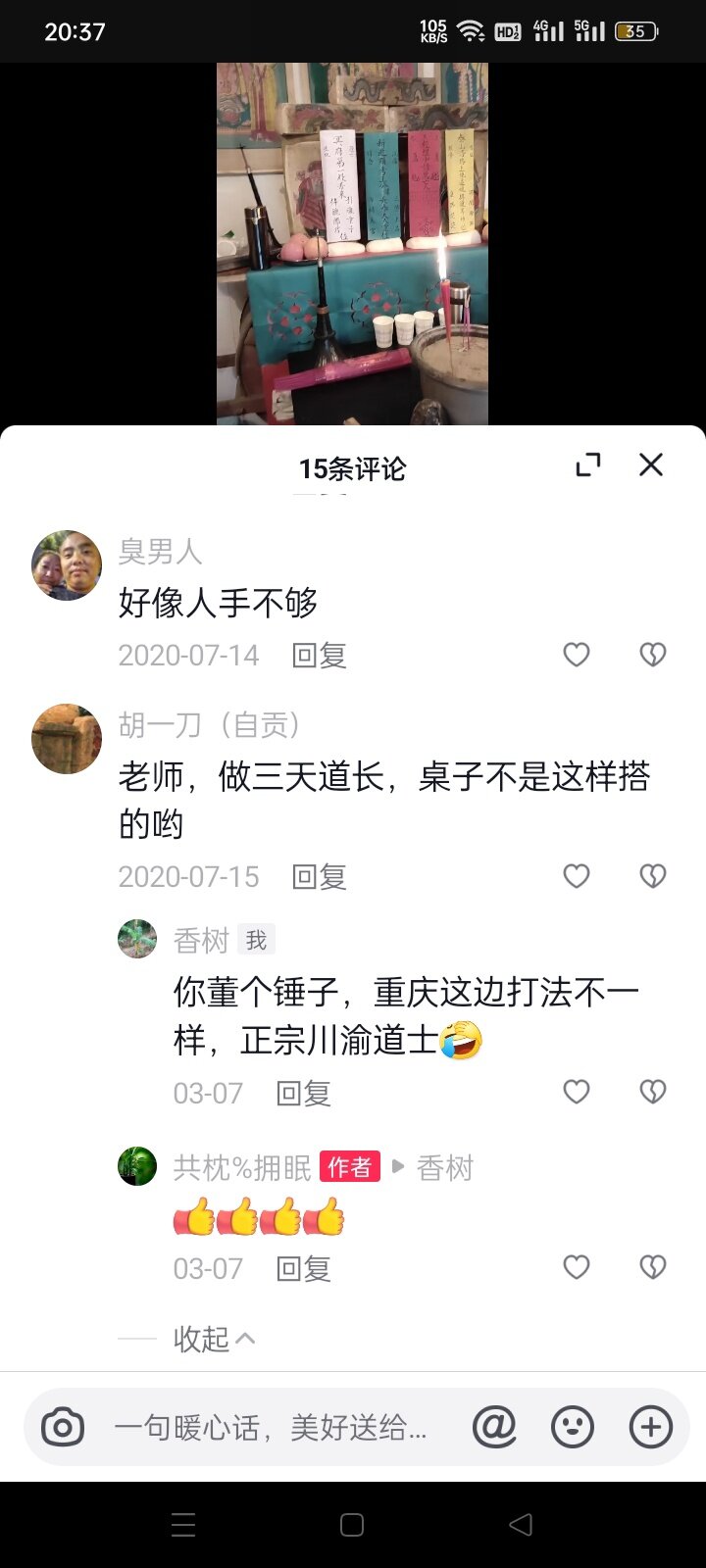706x1568 pixels.
Task: Dislike 共枕%拥眠's thumbs-up reply
Action: click(652, 1267)
